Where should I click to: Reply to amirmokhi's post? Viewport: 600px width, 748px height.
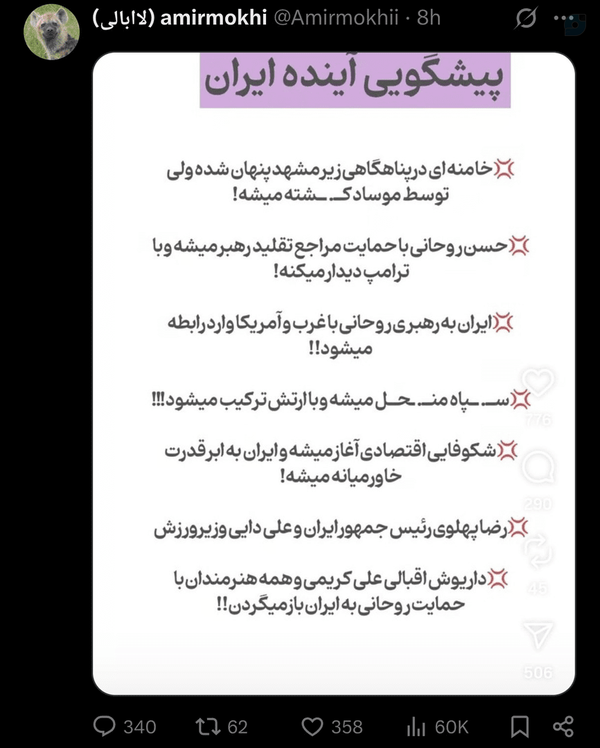[x=124, y=727]
